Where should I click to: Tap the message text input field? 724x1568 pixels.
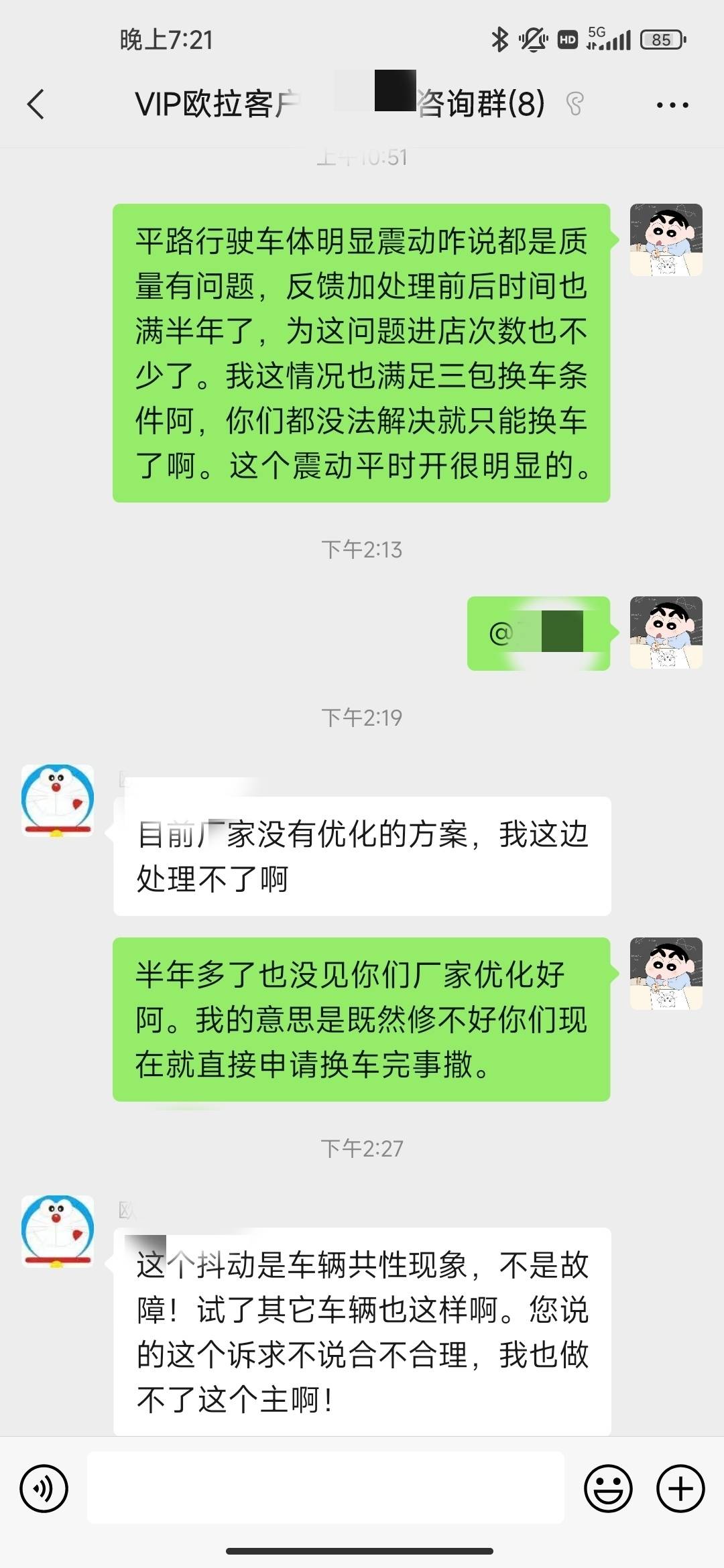click(x=325, y=1488)
